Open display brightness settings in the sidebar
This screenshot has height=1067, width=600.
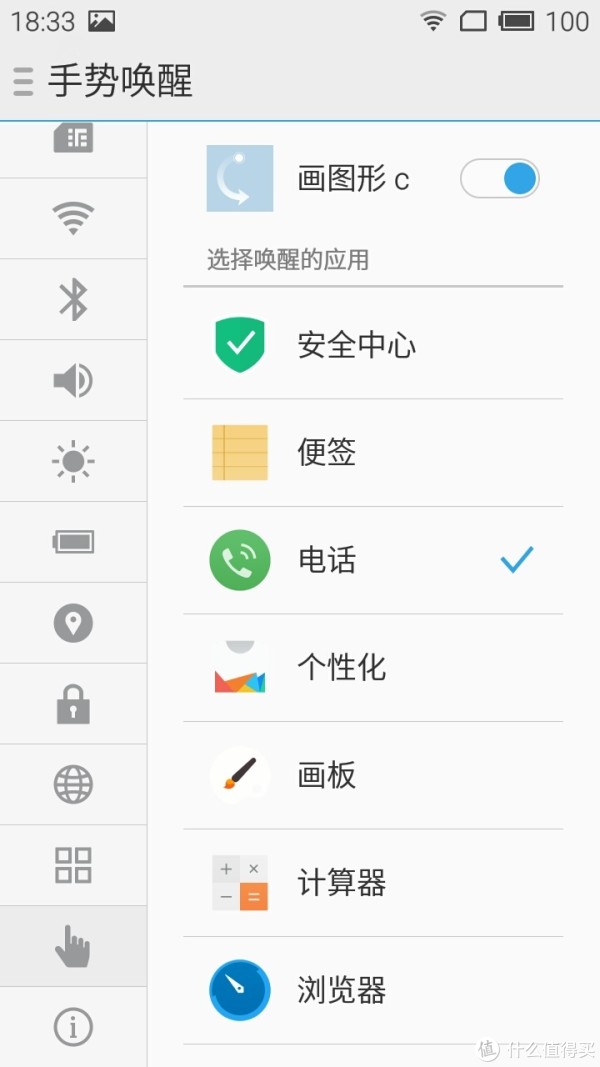pos(73,461)
